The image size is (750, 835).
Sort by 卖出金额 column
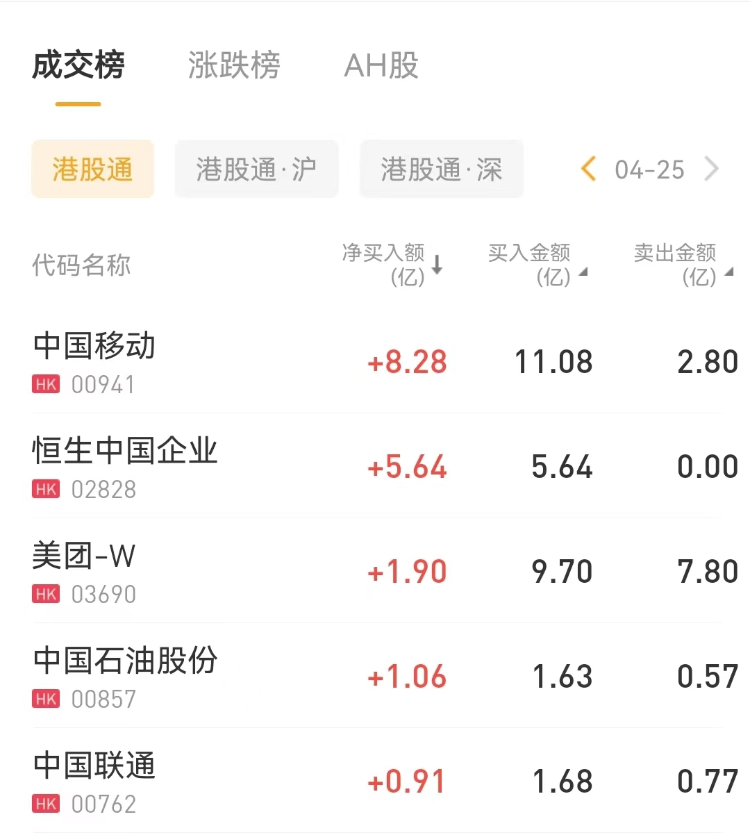pos(682,265)
